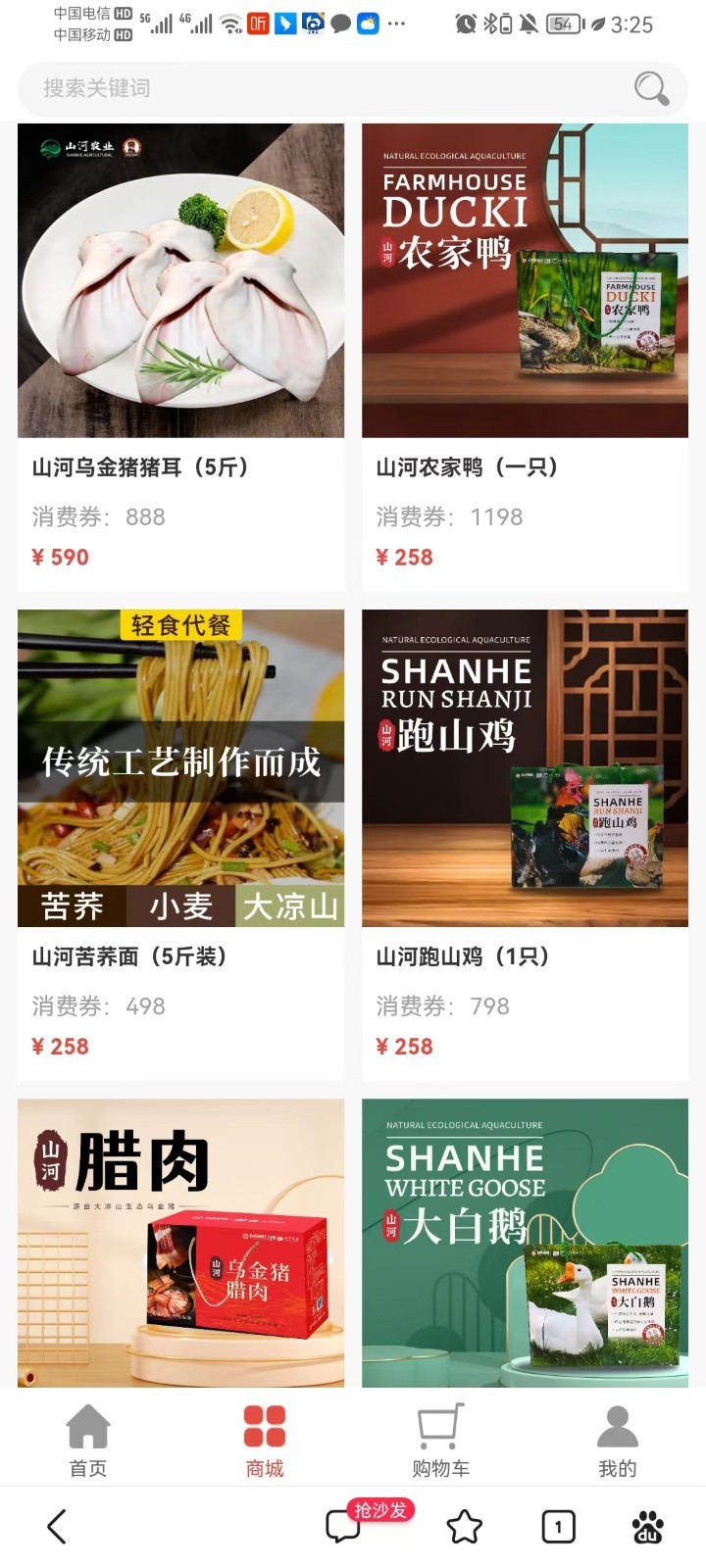Image resolution: width=706 pixels, height=1568 pixels.
Task: Open the 我的 tab
Action: (618, 1440)
